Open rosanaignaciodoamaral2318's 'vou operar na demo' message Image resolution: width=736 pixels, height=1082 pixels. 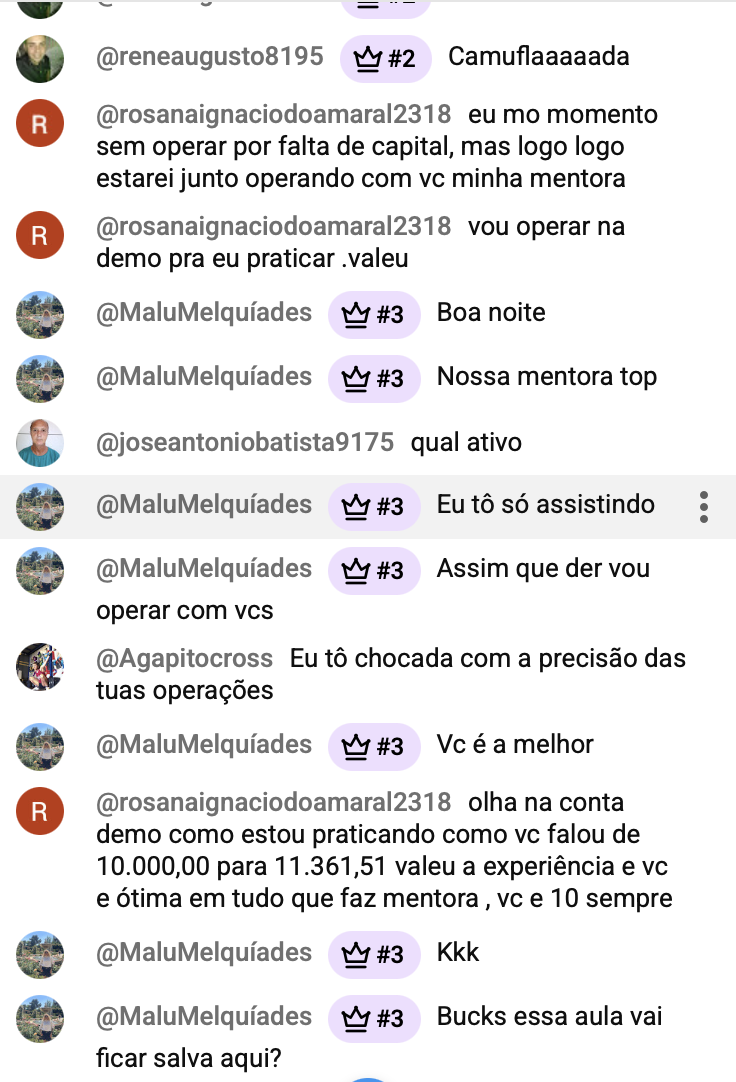pyautogui.click(x=360, y=243)
